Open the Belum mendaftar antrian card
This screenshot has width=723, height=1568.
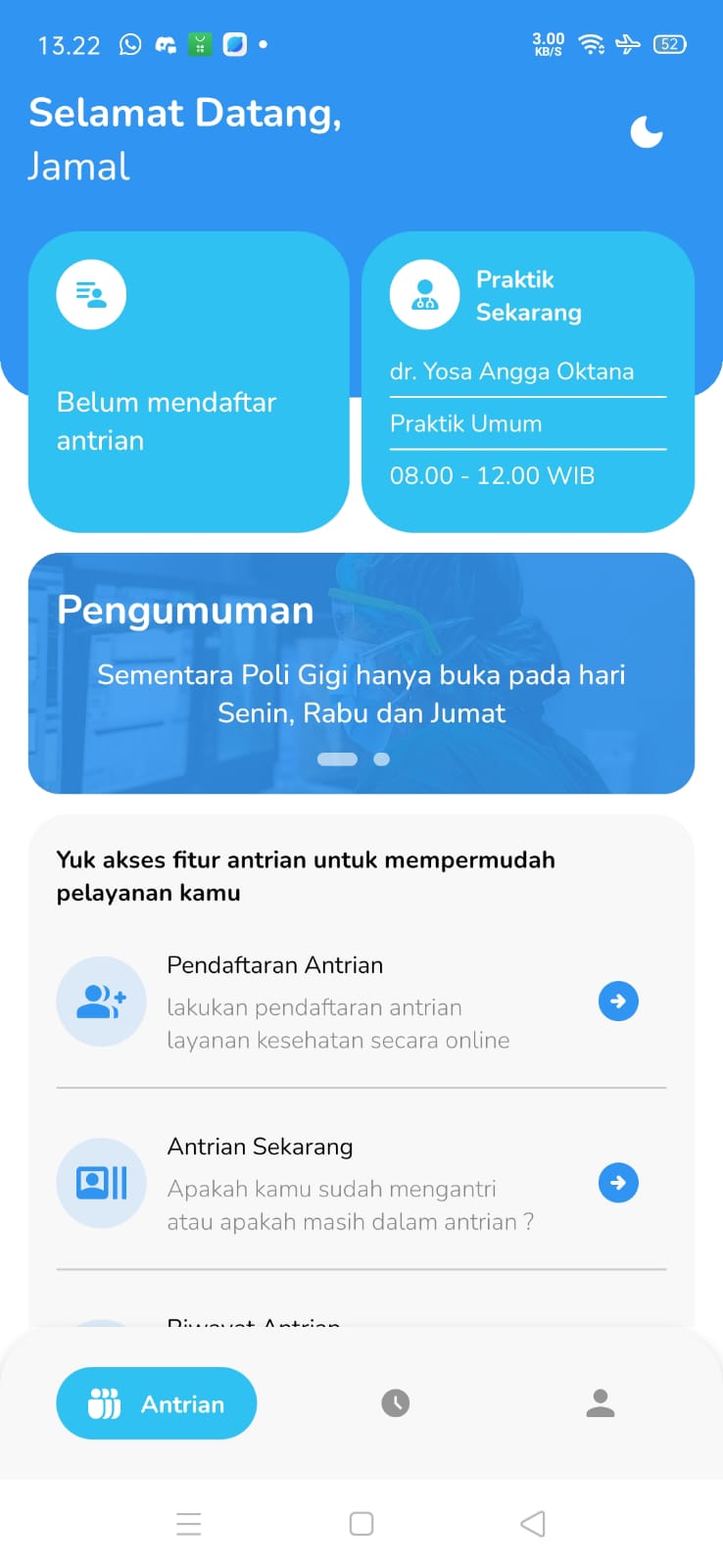(188, 382)
